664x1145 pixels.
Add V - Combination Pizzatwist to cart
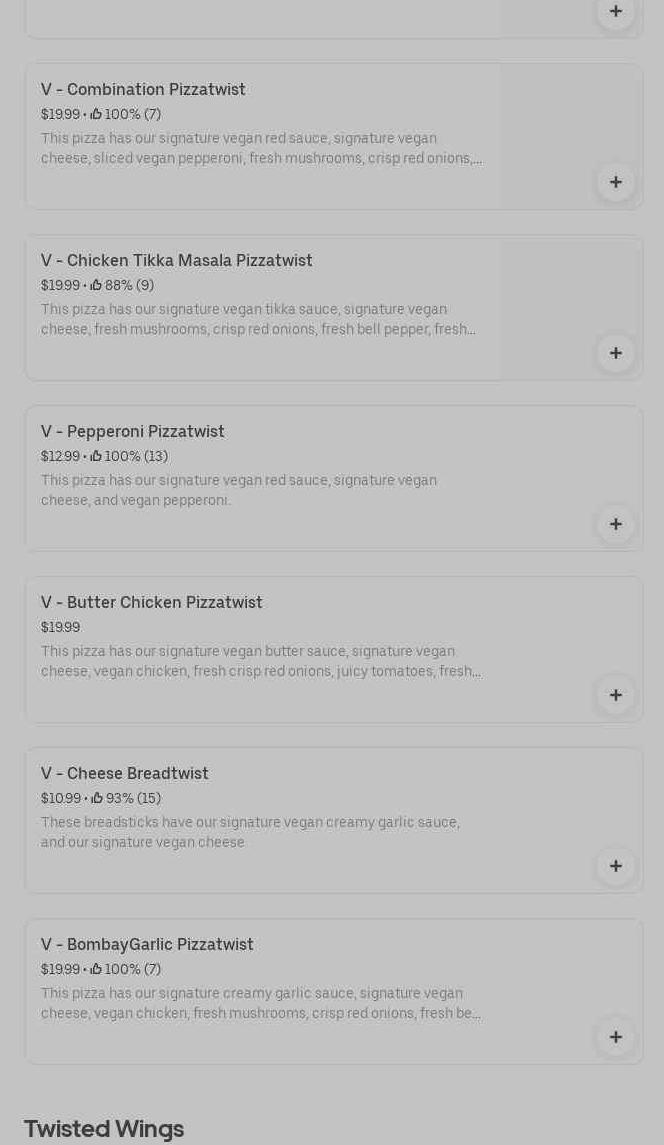point(615,182)
